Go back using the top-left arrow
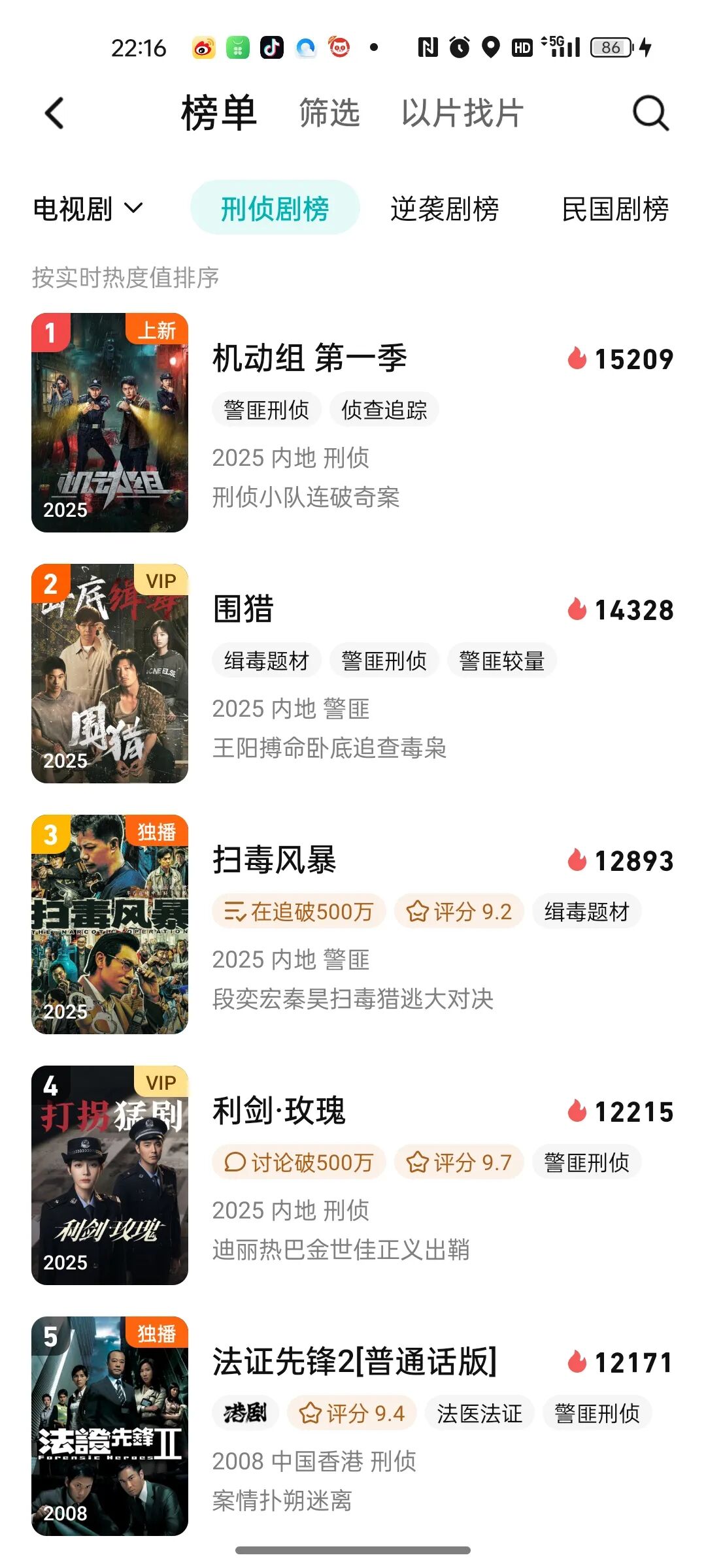This screenshot has height=1568, width=706. pyautogui.click(x=55, y=114)
